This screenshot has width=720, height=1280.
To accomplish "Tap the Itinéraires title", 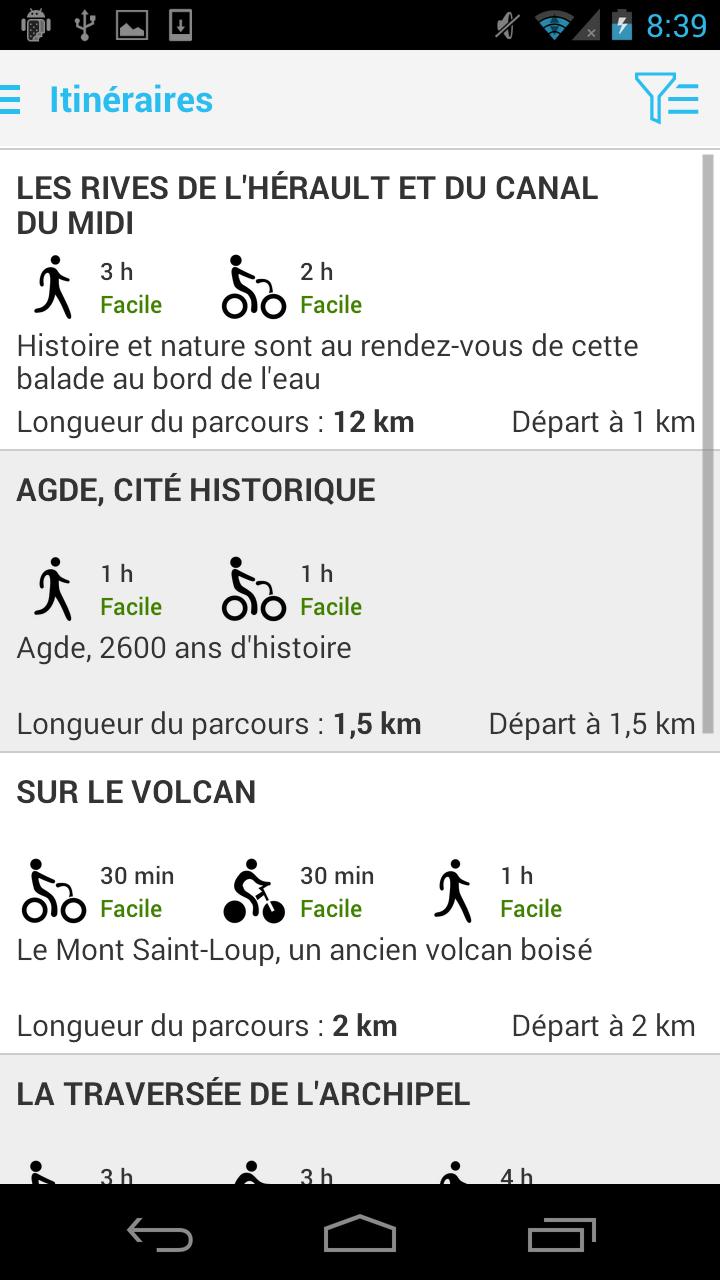I will click(131, 99).
